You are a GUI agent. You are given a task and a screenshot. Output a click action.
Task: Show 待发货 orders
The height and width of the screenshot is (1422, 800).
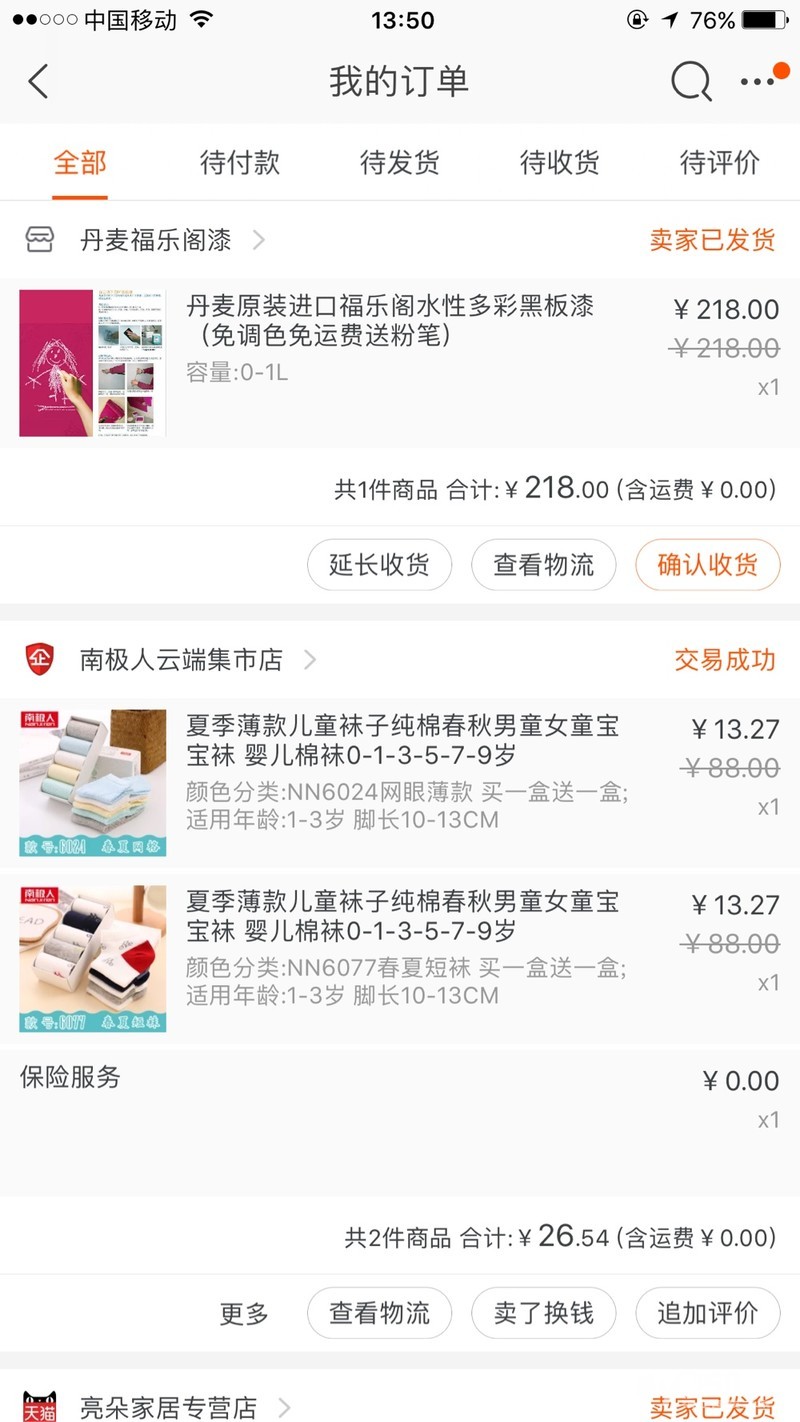point(400,162)
